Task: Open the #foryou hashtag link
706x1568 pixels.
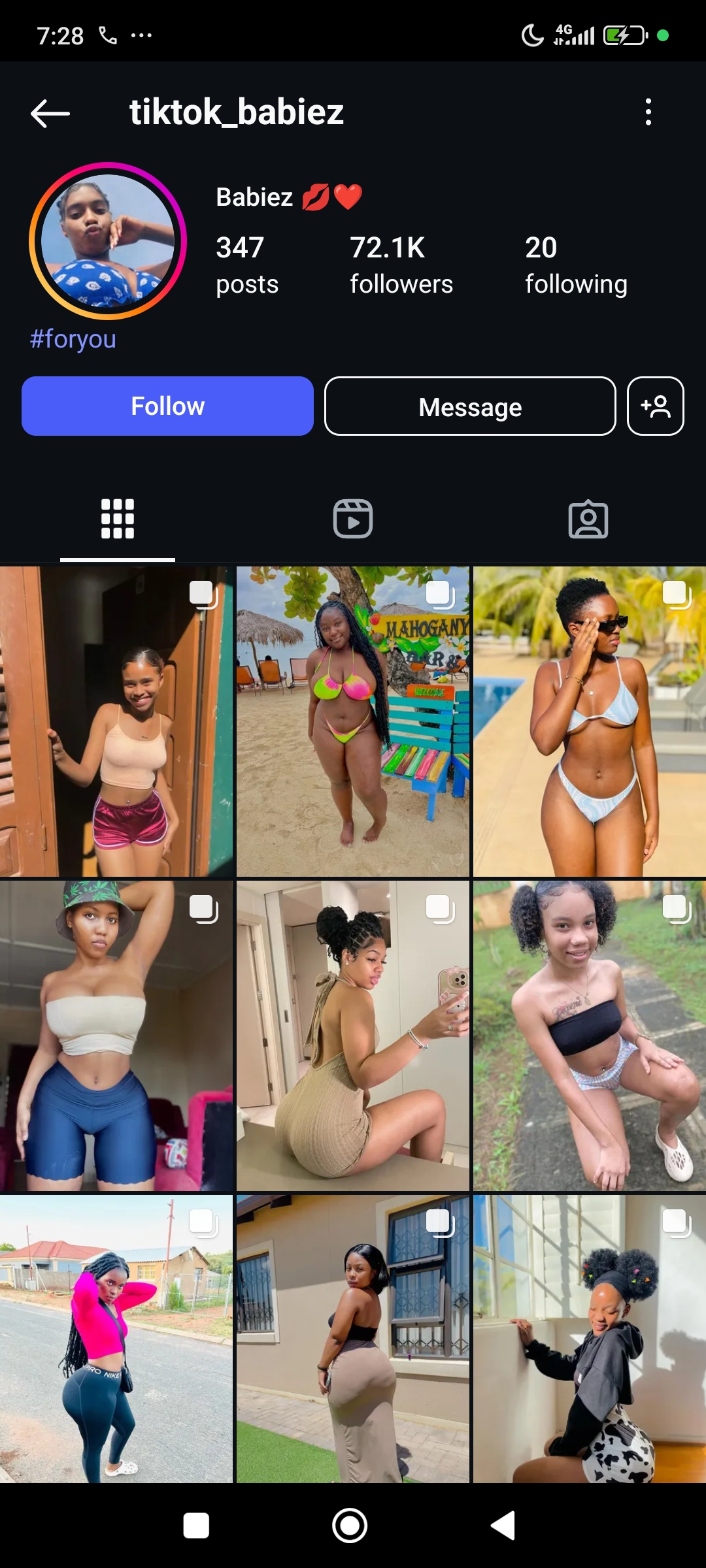Action: pos(73,339)
